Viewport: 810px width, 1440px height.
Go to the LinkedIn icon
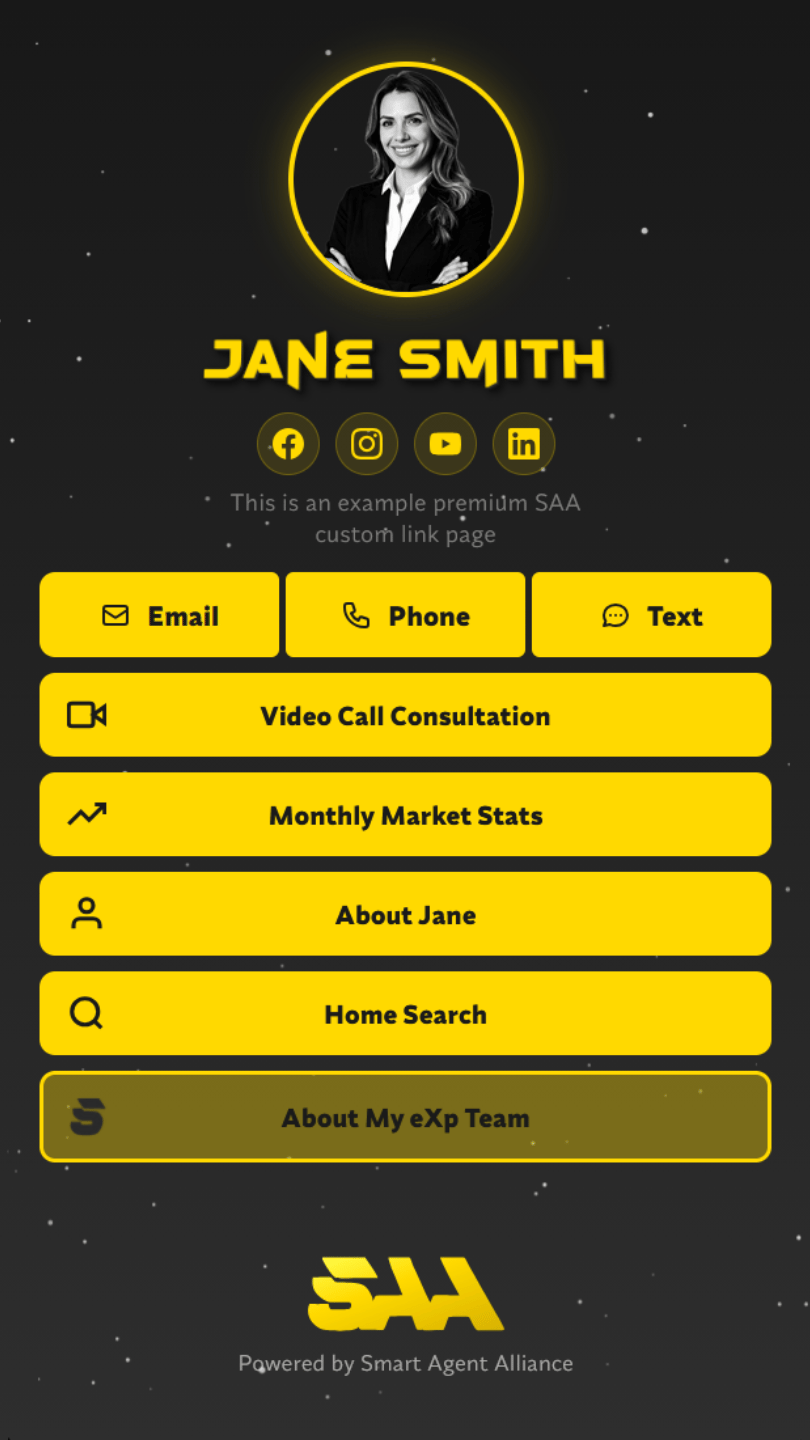(x=524, y=444)
